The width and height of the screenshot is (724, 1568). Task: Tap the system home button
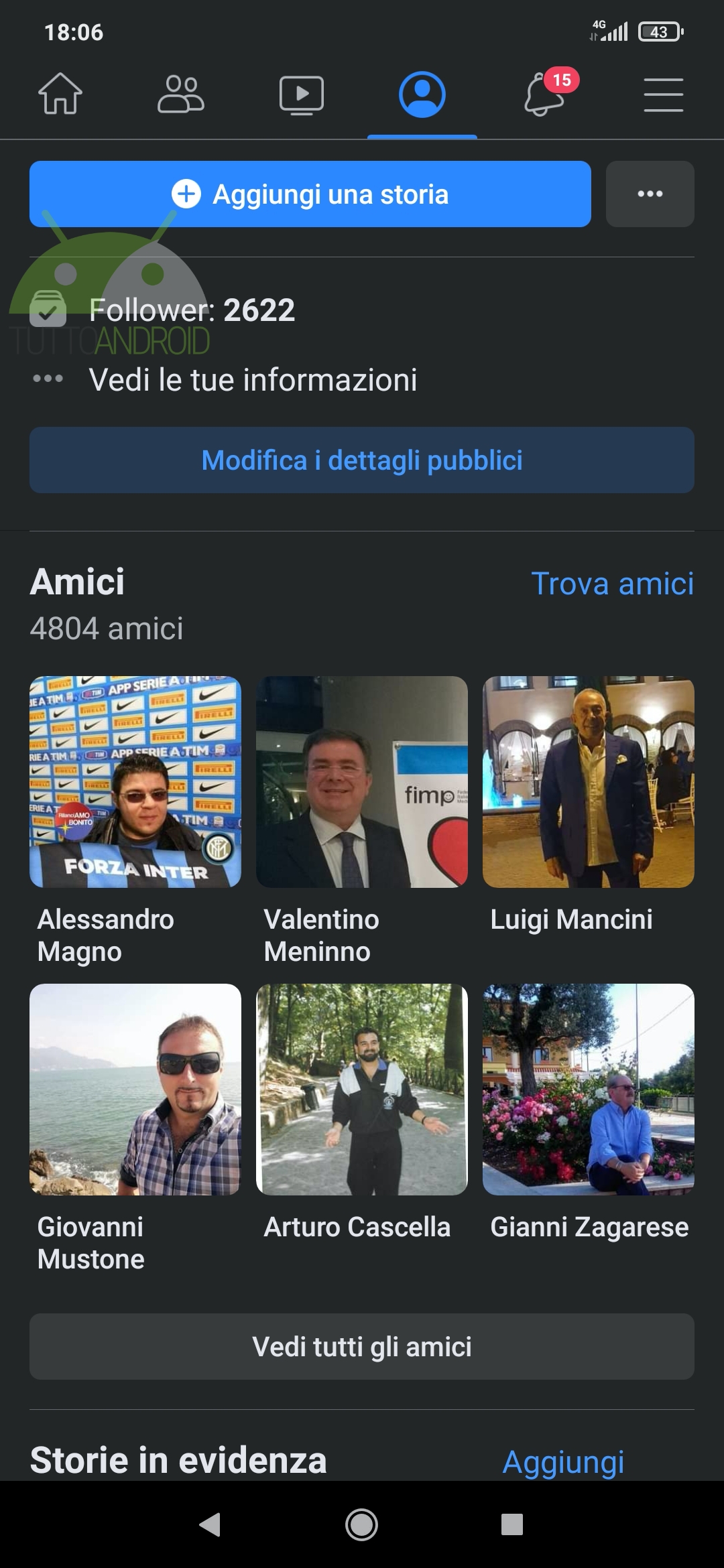pyautogui.click(x=362, y=1524)
